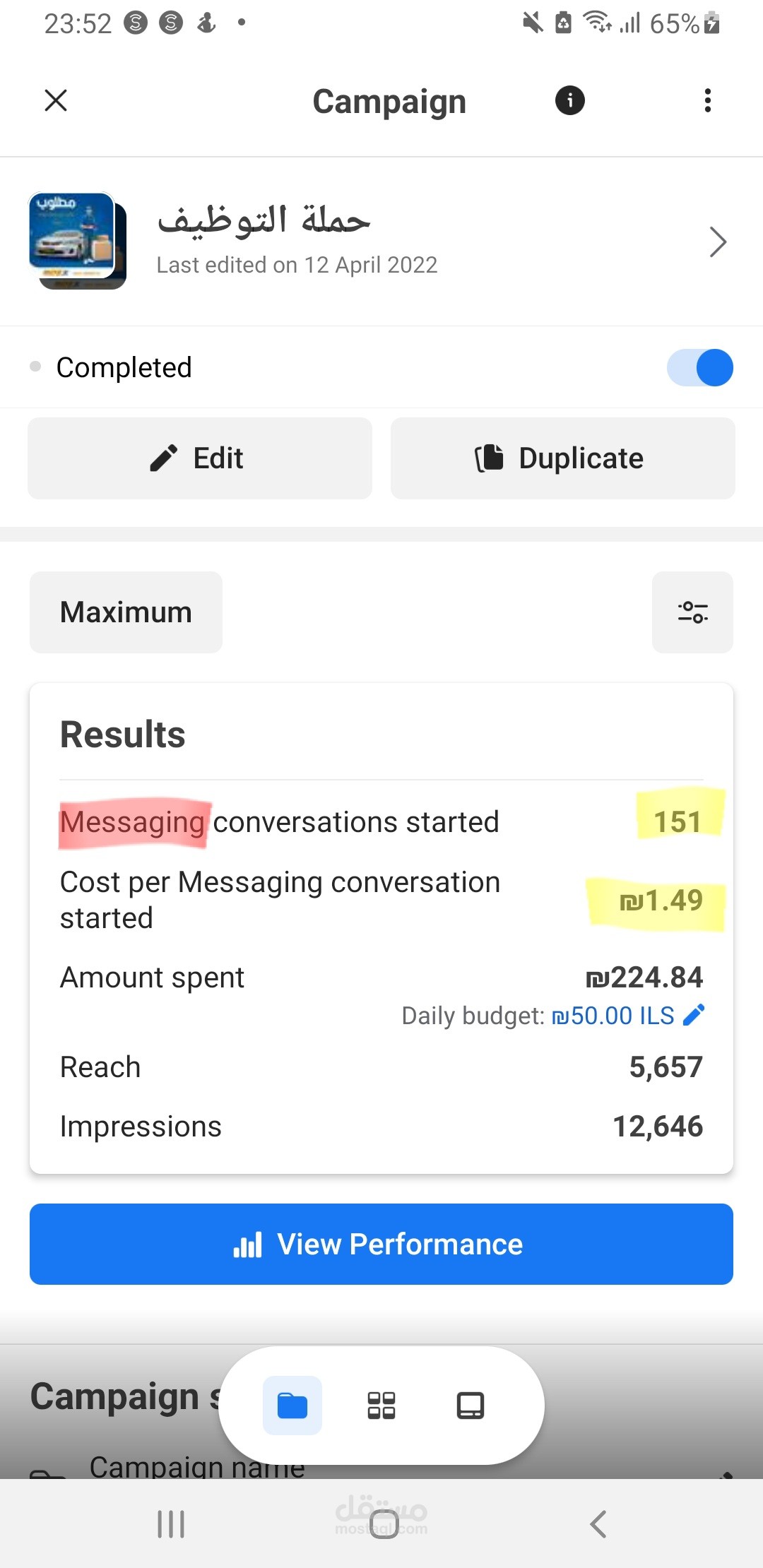
Task: Open recent apps from navigation bar
Action: point(171,1524)
